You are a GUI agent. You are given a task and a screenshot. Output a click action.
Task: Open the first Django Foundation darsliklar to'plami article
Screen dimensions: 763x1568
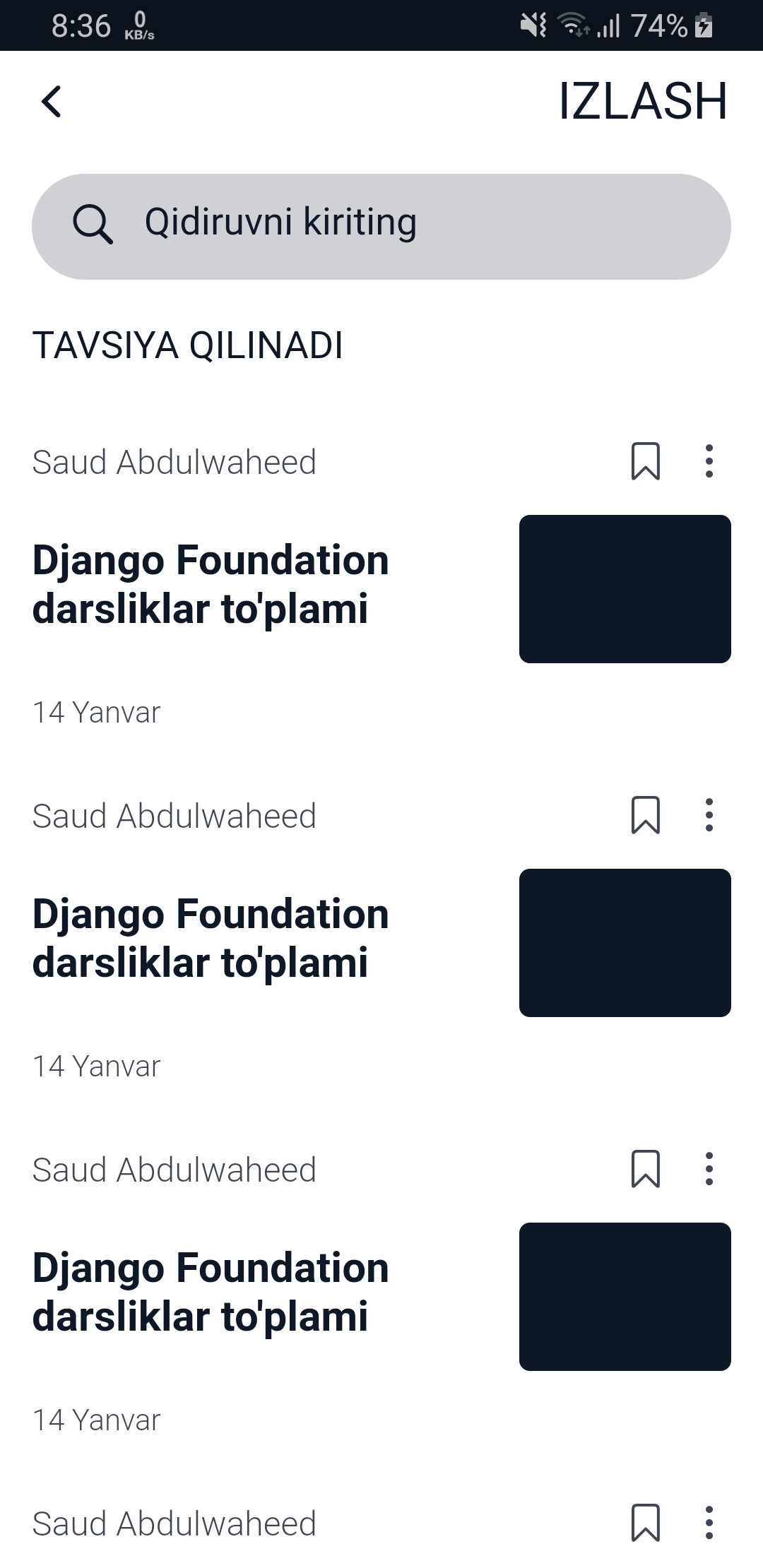click(x=211, y=585)
